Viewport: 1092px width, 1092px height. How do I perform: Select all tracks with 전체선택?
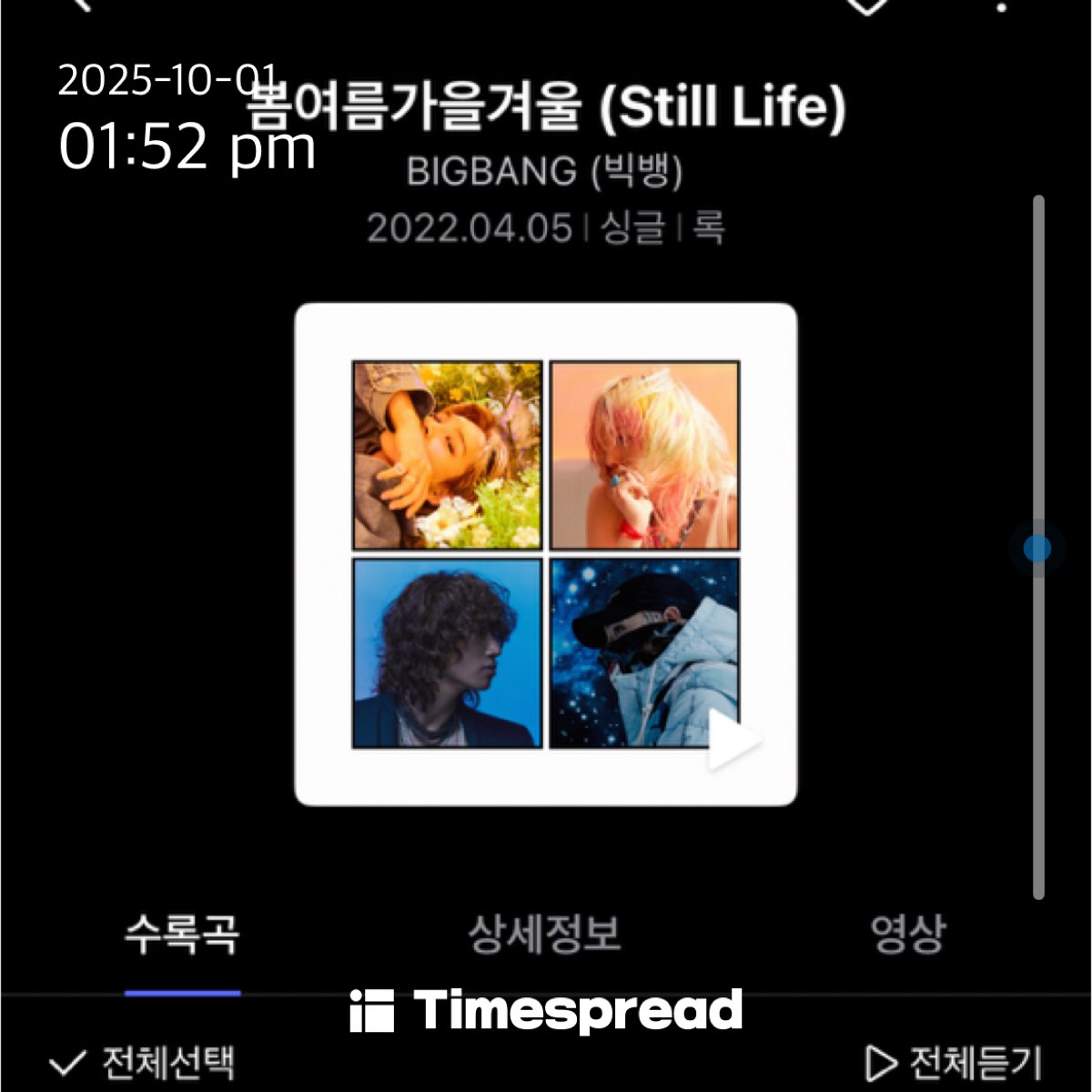pos(143,1062)
